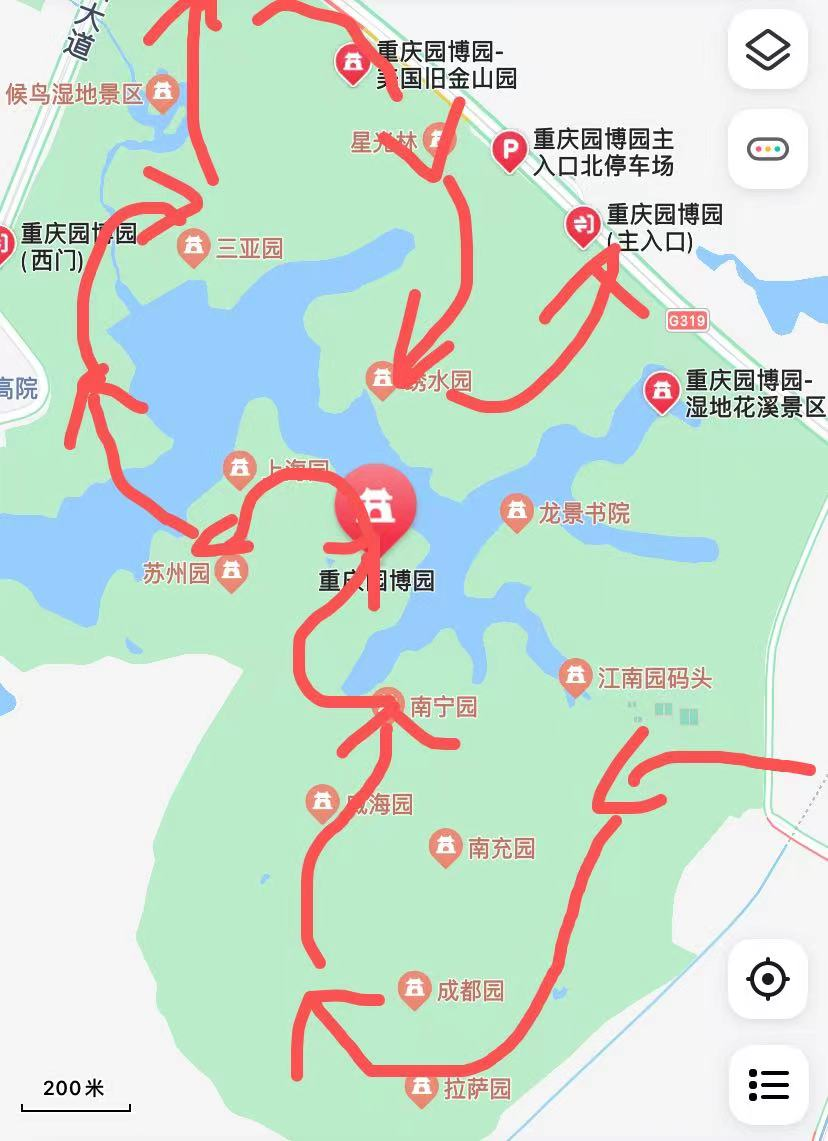Tap the 三亚园 marker
The height and width of the screenshot is (1141, 828).
point(193,247)
